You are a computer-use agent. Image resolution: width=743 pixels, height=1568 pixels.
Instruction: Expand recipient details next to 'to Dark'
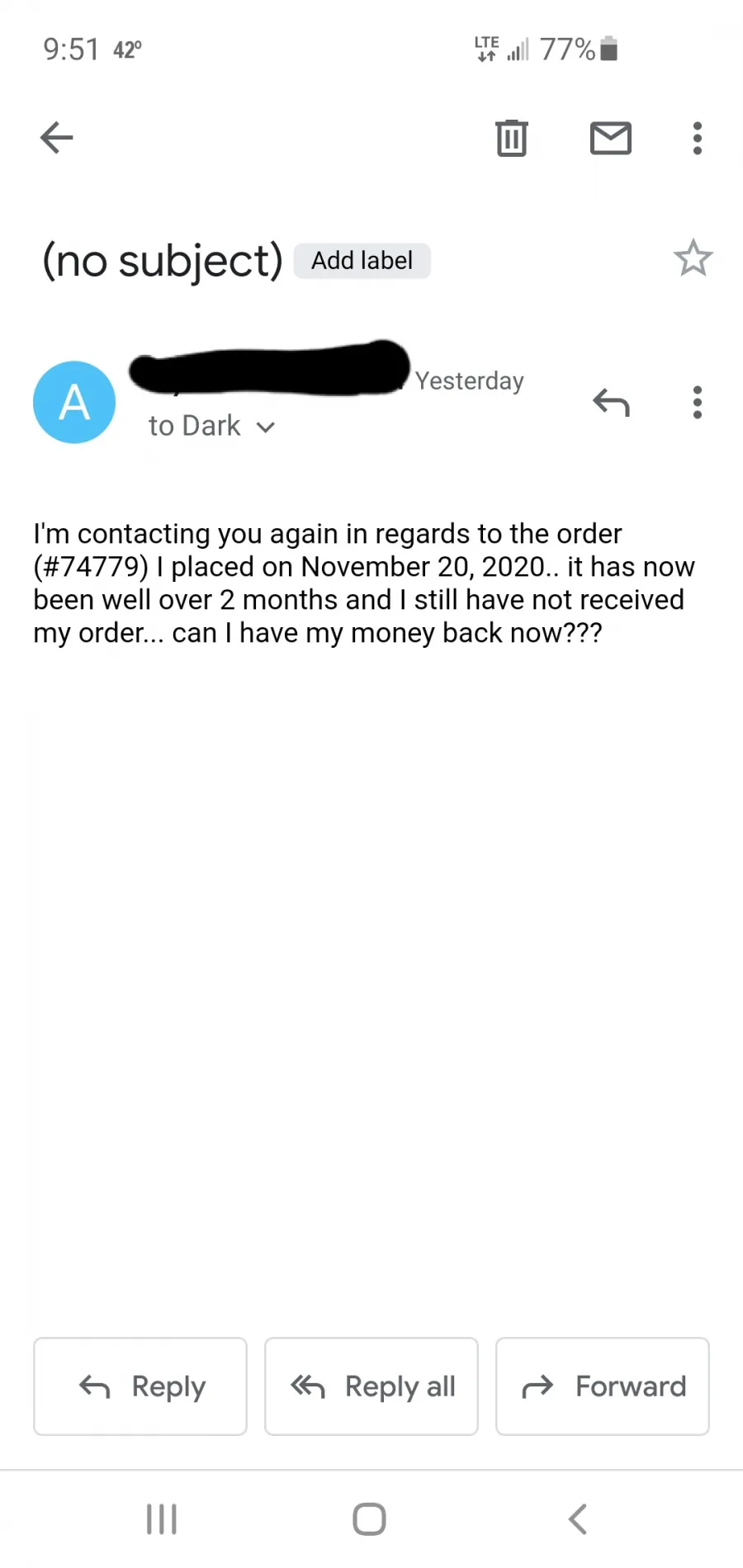pyautogui.click(x=265, y=427)
